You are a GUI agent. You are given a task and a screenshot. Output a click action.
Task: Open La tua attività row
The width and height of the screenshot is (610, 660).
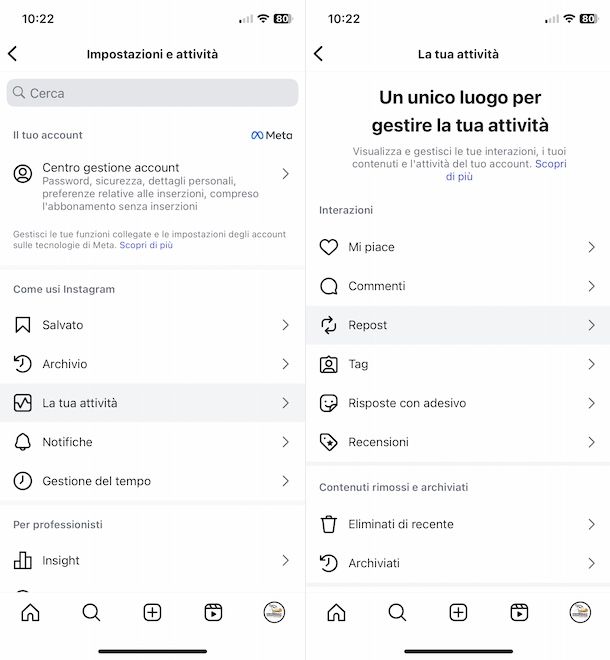point(152,403)
